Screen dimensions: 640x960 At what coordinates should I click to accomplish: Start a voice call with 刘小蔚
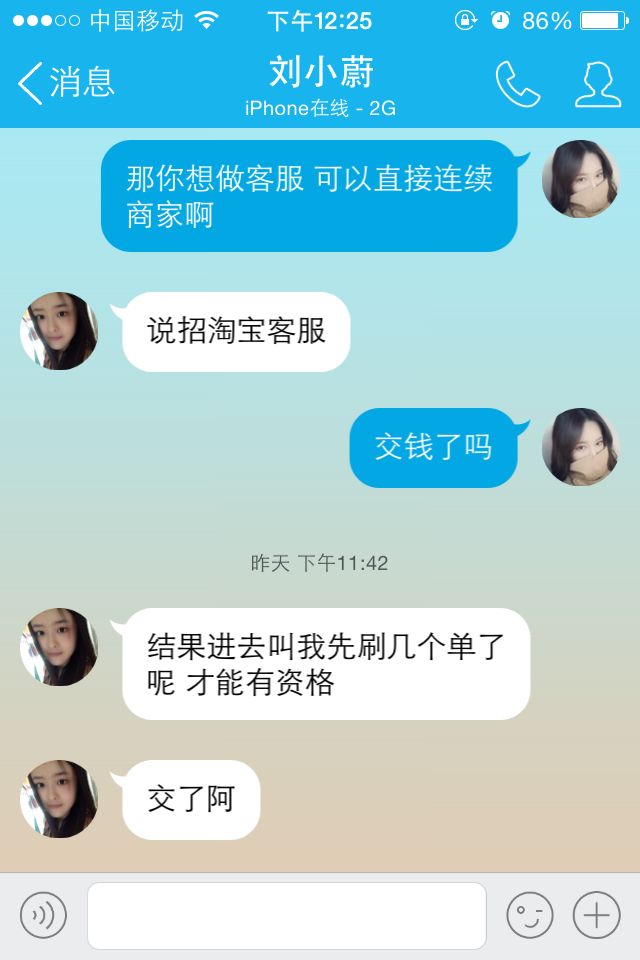tap(517, 85)
